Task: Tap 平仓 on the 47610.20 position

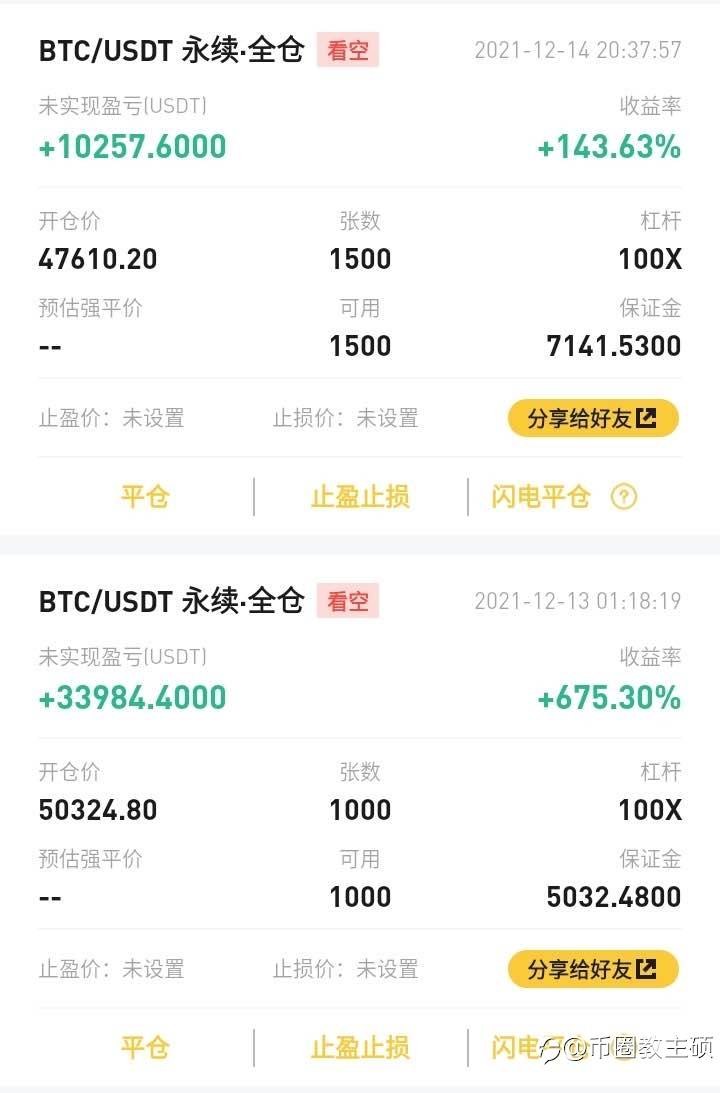Action: (145, 497)
